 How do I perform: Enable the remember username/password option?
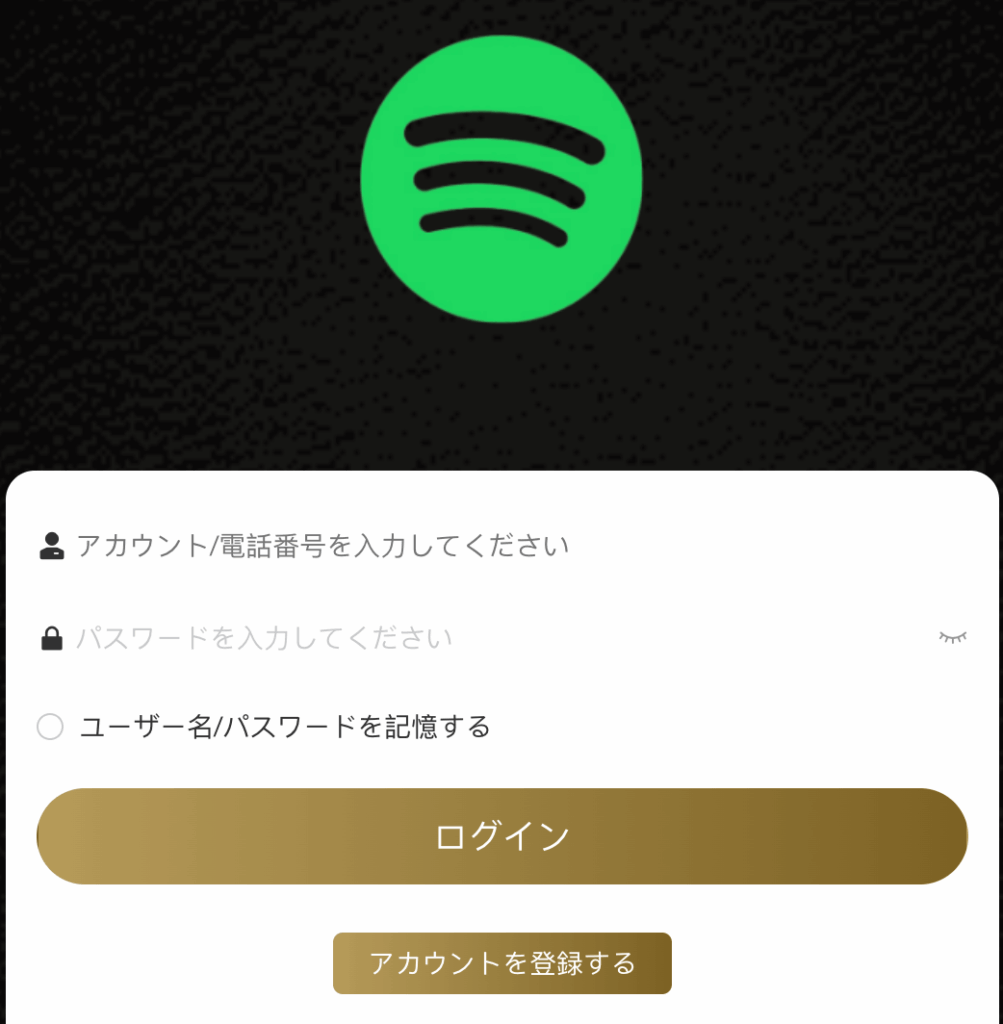(x=50, y=727)
